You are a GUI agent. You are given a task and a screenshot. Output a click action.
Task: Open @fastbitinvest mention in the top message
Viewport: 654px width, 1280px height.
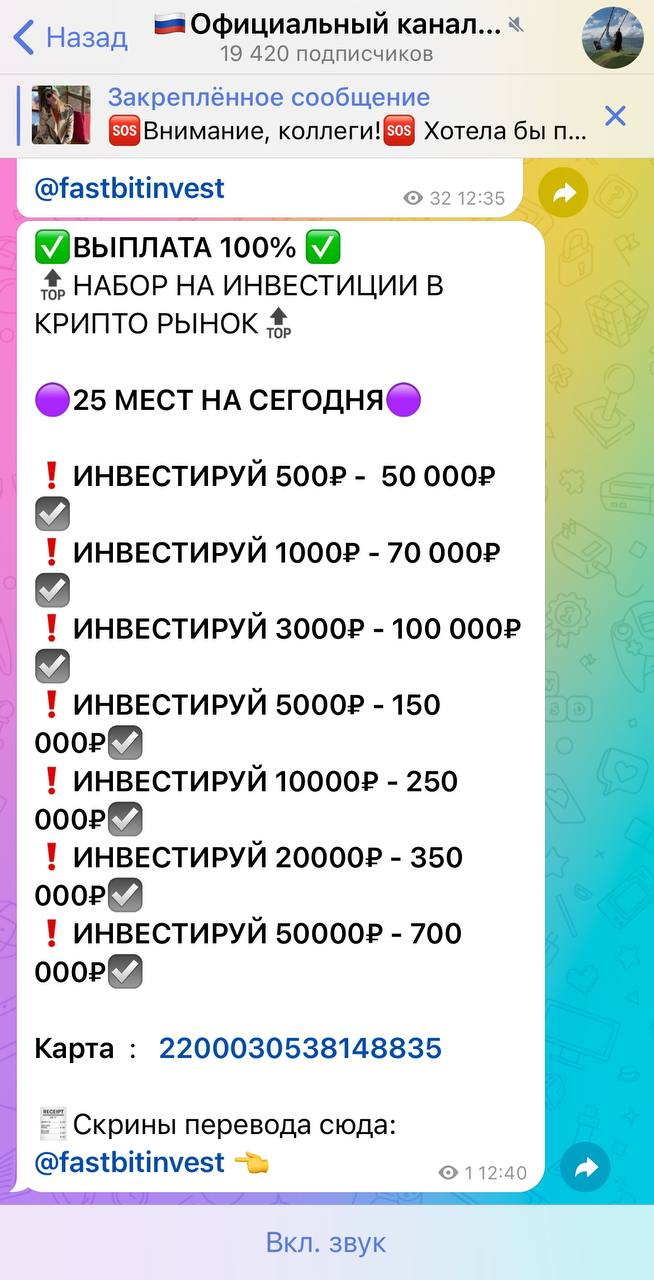129,188
